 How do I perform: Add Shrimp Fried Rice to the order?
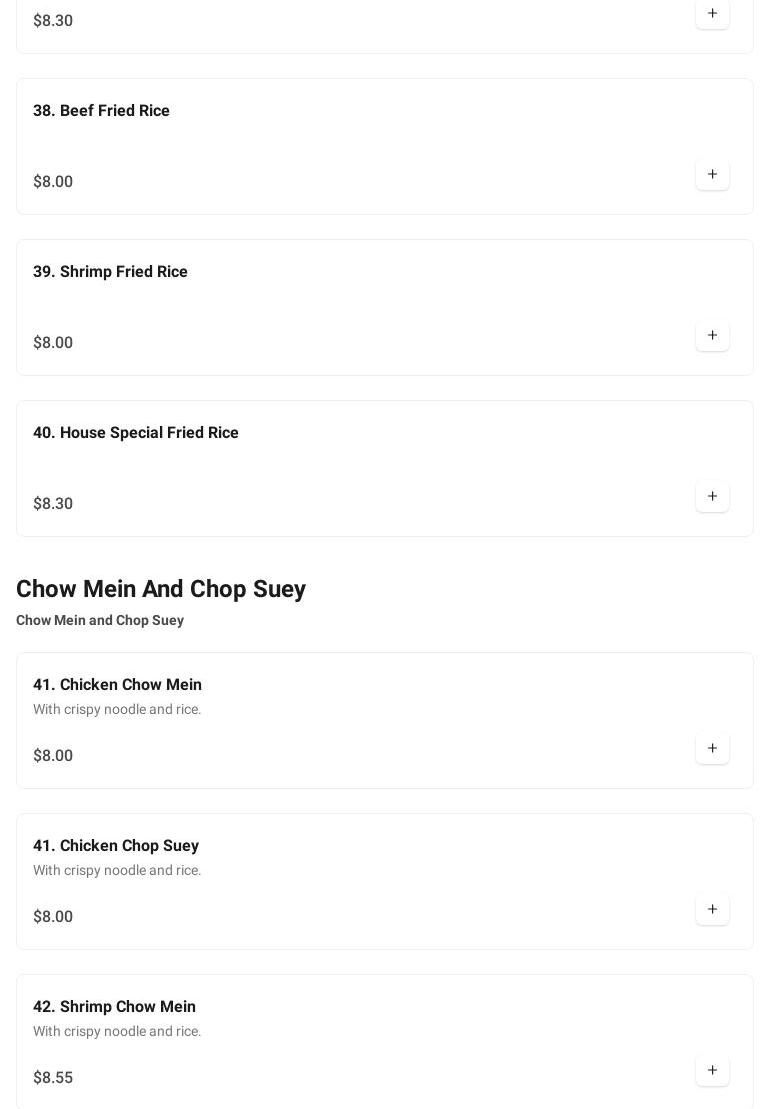(712, 336)
